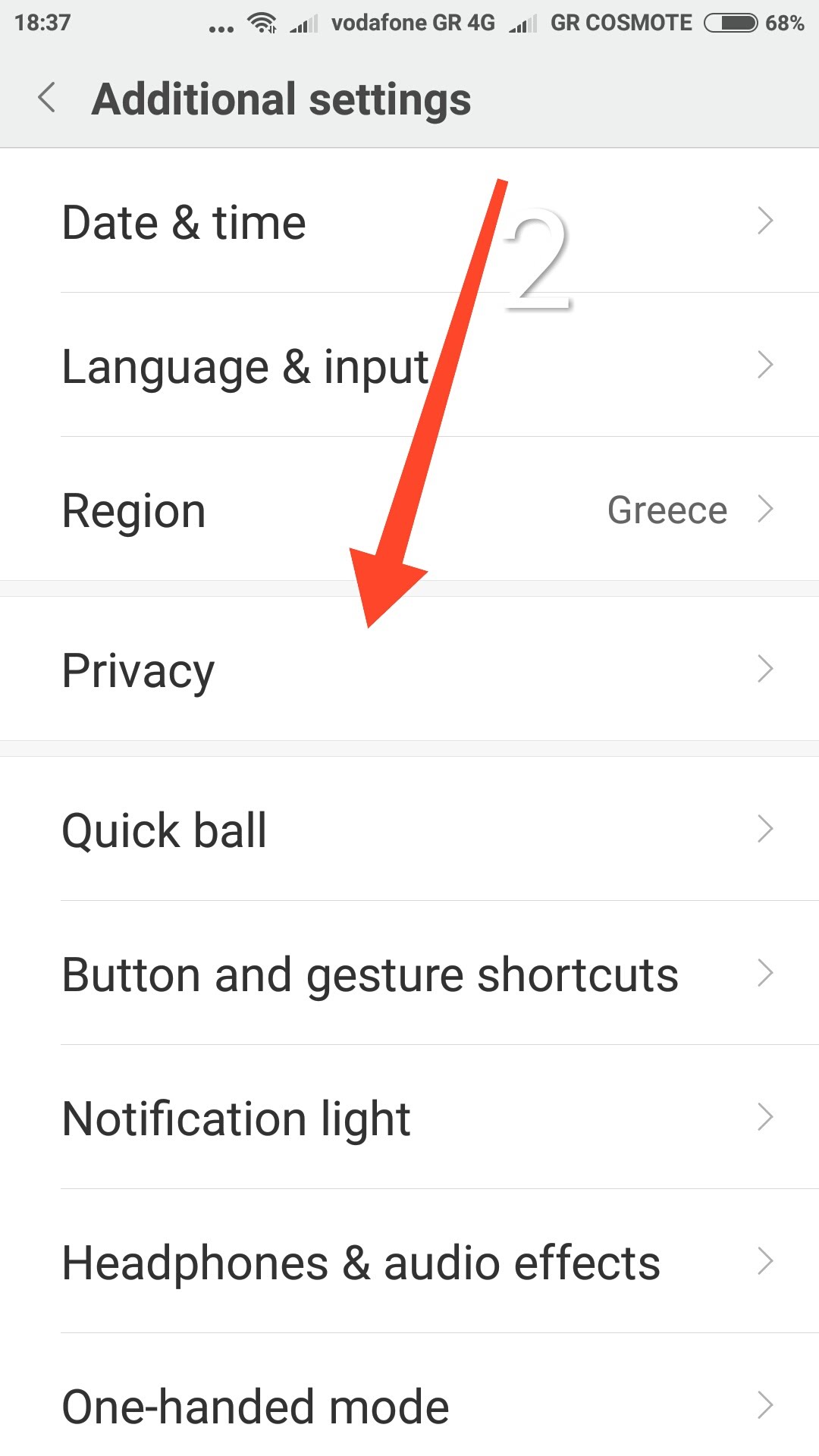Go back from Additional settings
Screen dimensions: 819x1456
click(x=47, y=99)
